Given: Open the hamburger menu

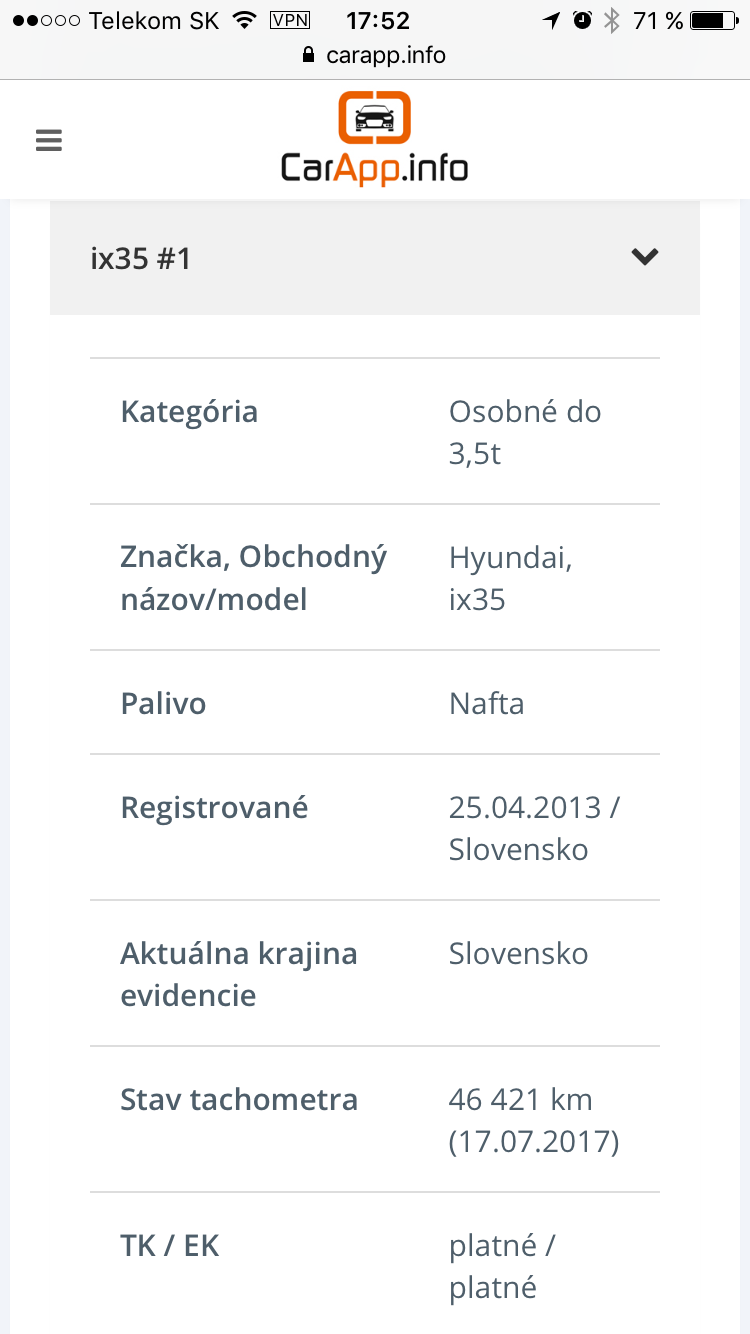Looking at the screenshot, I should (x=49, y=141).
